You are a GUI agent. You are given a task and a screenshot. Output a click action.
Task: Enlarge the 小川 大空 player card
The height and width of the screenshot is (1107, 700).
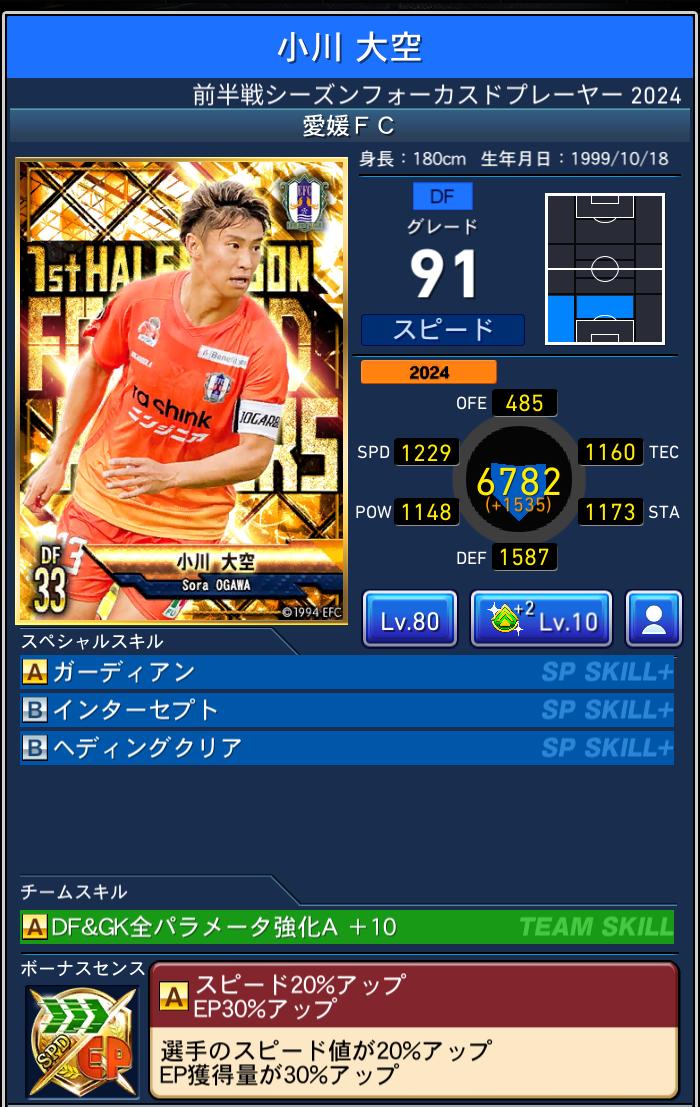(182, 391)
